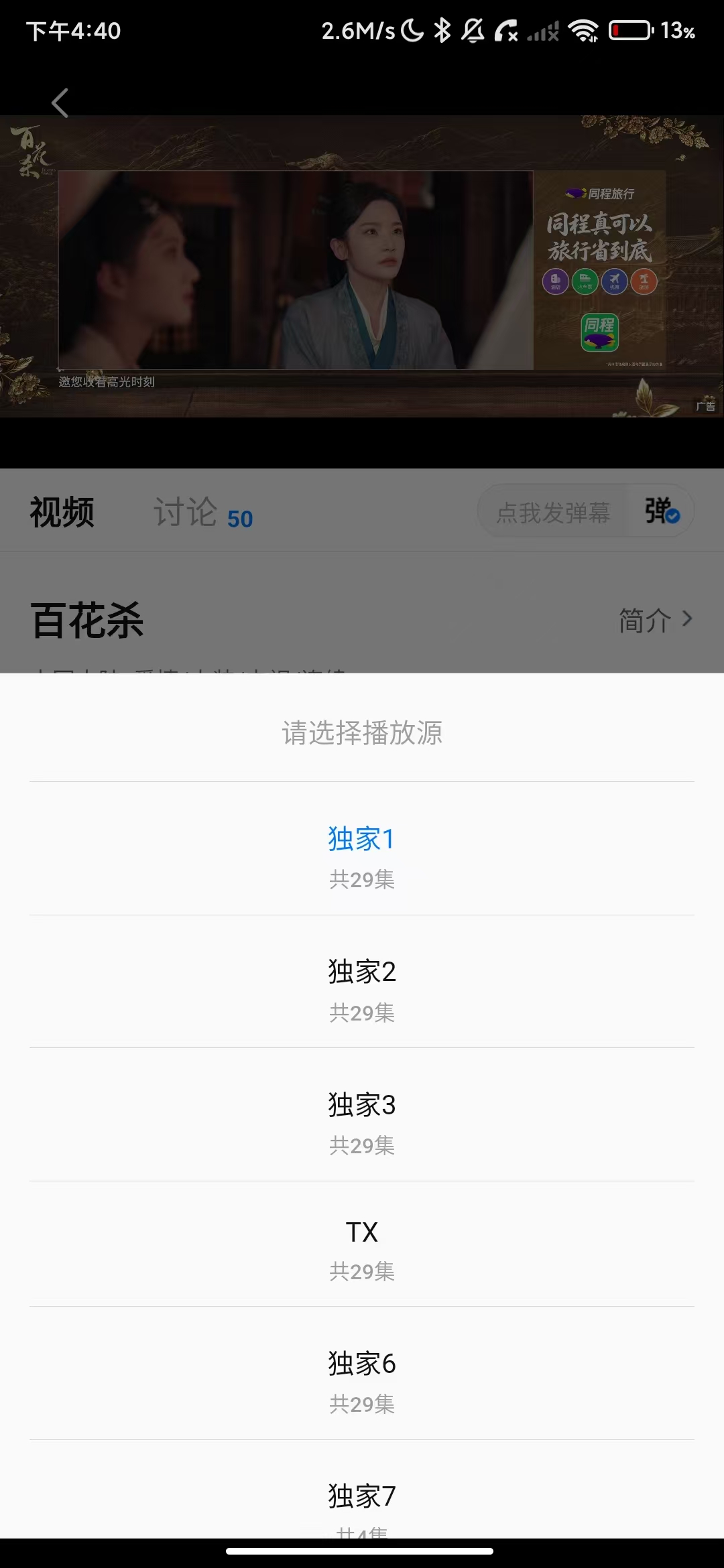Switch to source 独家3
This screenshot has width=724, height=1568.
pos(362,1115)
